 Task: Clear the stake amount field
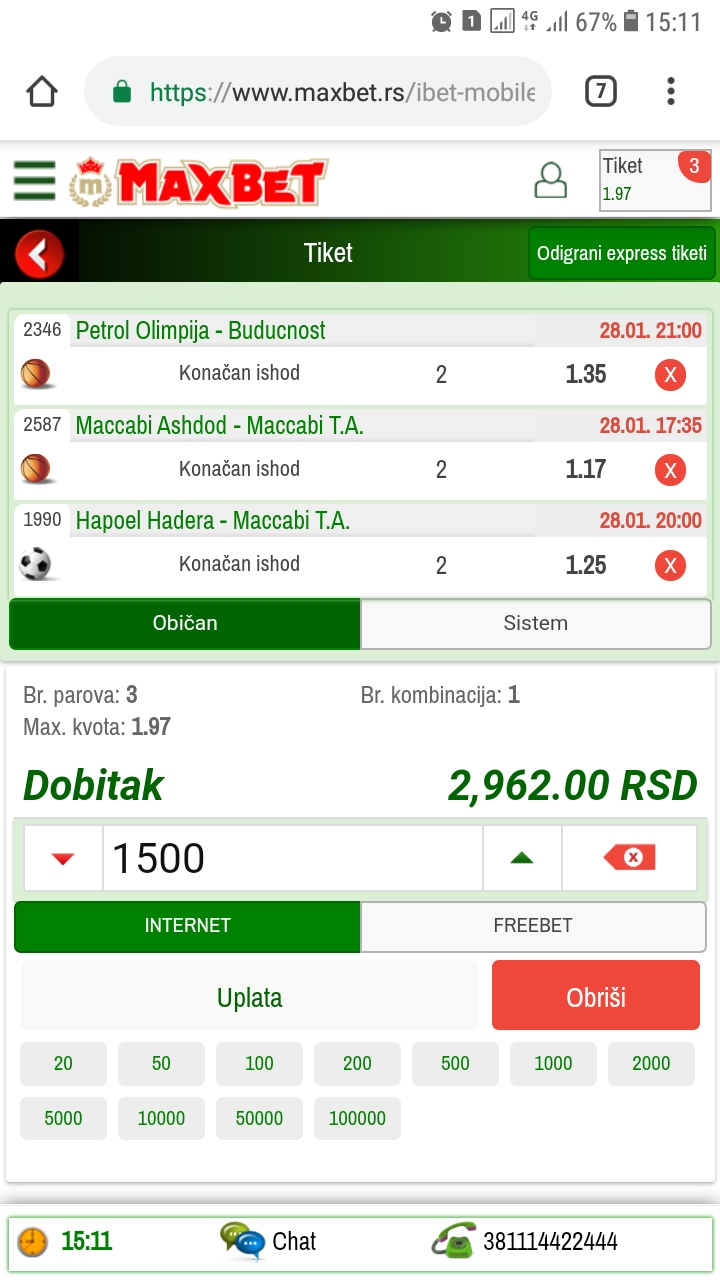pos(629,858)
